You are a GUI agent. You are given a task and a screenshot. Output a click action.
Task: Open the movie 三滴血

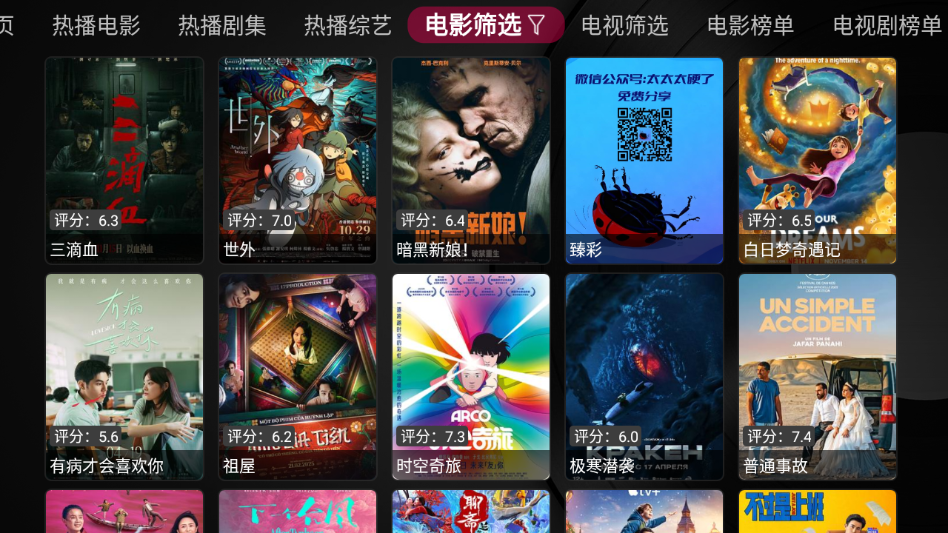[x=124, y=160]
